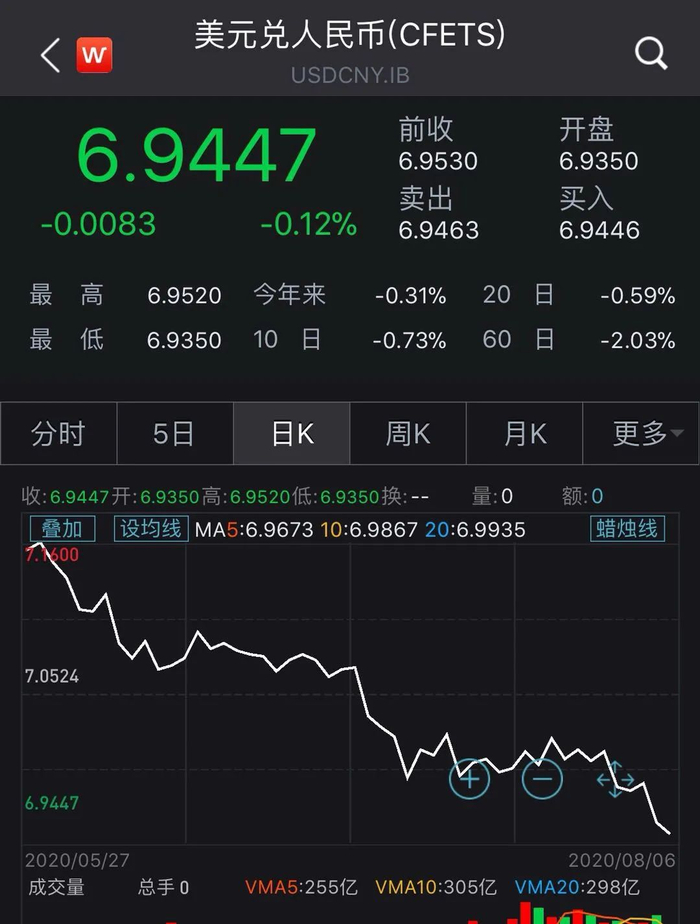
Task: Switch to the 周K chart tab
Action: click(x=408, y=434)
